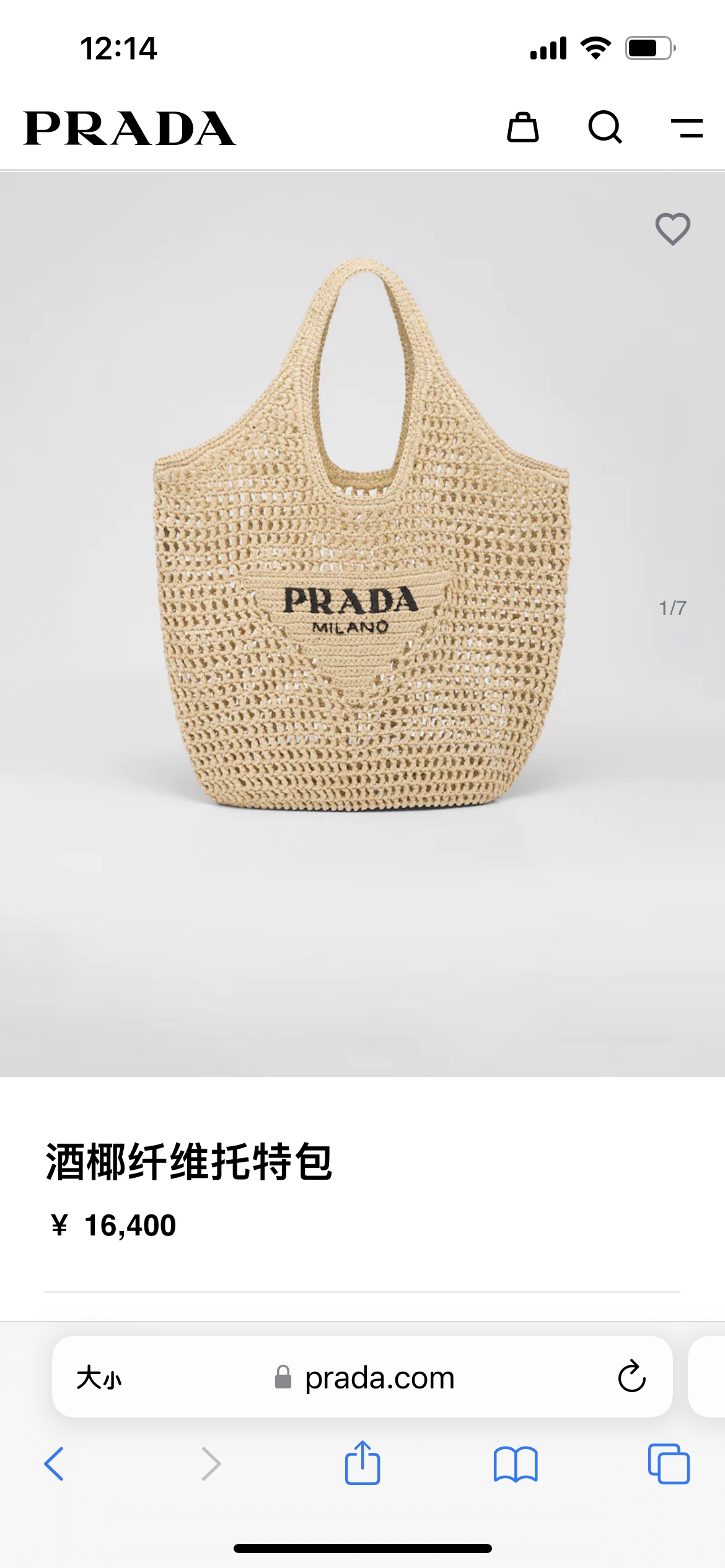Image resolution: width=725 pixels, height=1568 pixels.
Task: Open the shopping bag
Action: (x=523, y=128)
